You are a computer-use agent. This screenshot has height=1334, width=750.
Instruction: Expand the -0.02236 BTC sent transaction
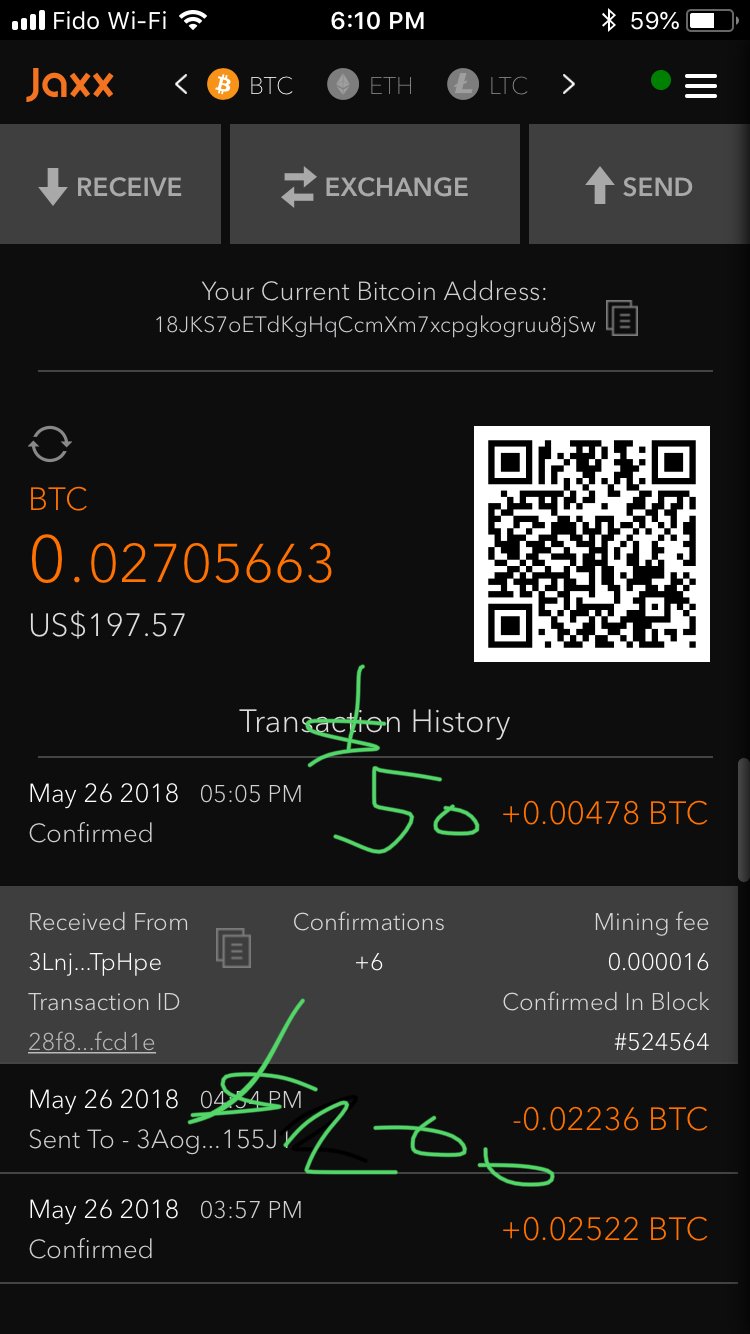coord(370,1118)
